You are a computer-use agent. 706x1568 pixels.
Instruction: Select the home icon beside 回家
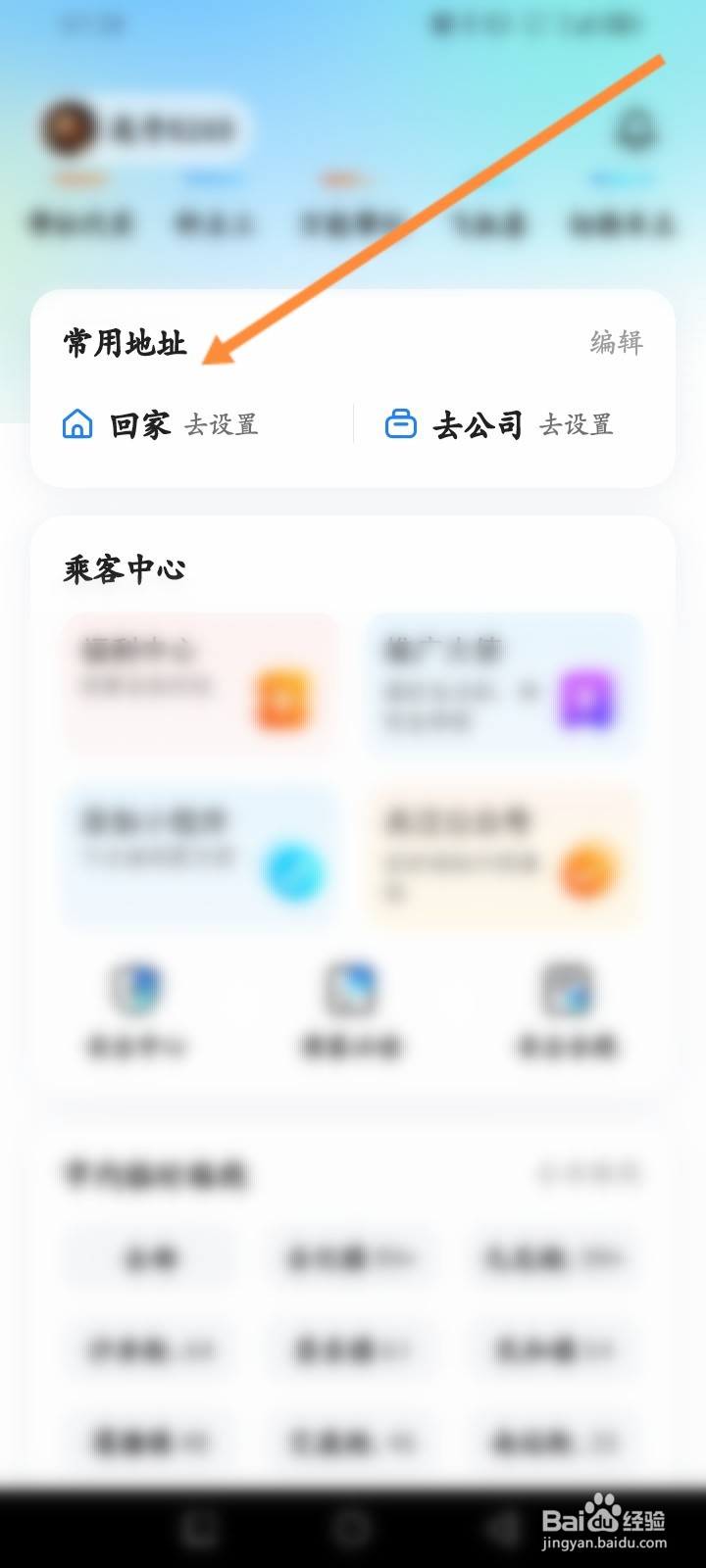[x=76, y=424]
